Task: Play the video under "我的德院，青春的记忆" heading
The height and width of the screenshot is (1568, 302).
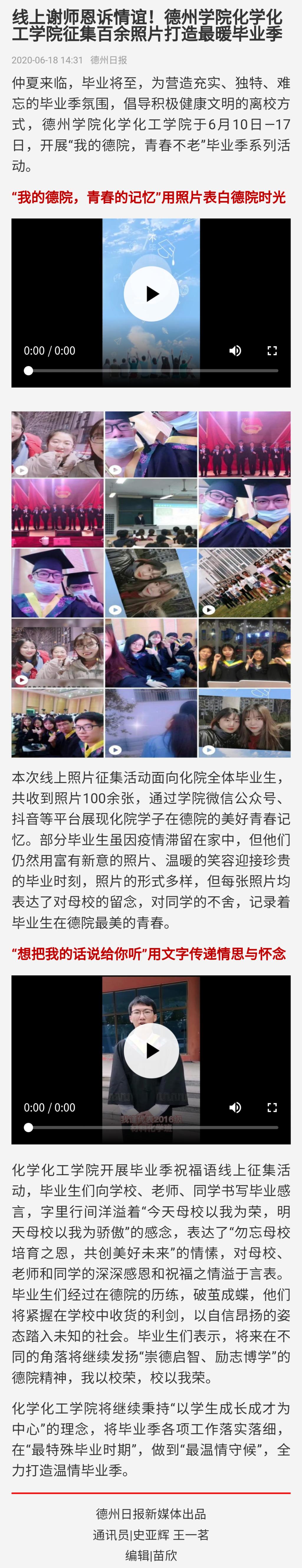Action: pyautogui.click(x=151, y=294)
